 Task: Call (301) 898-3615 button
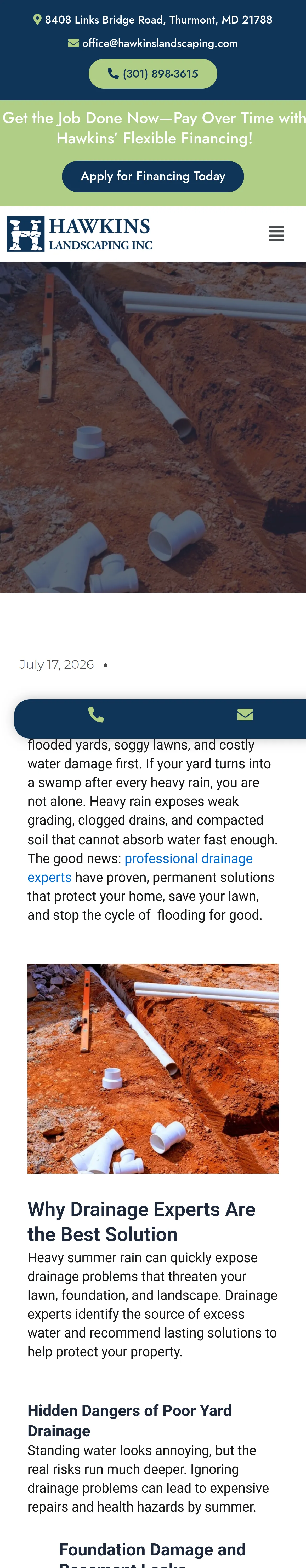click(153, 74)
